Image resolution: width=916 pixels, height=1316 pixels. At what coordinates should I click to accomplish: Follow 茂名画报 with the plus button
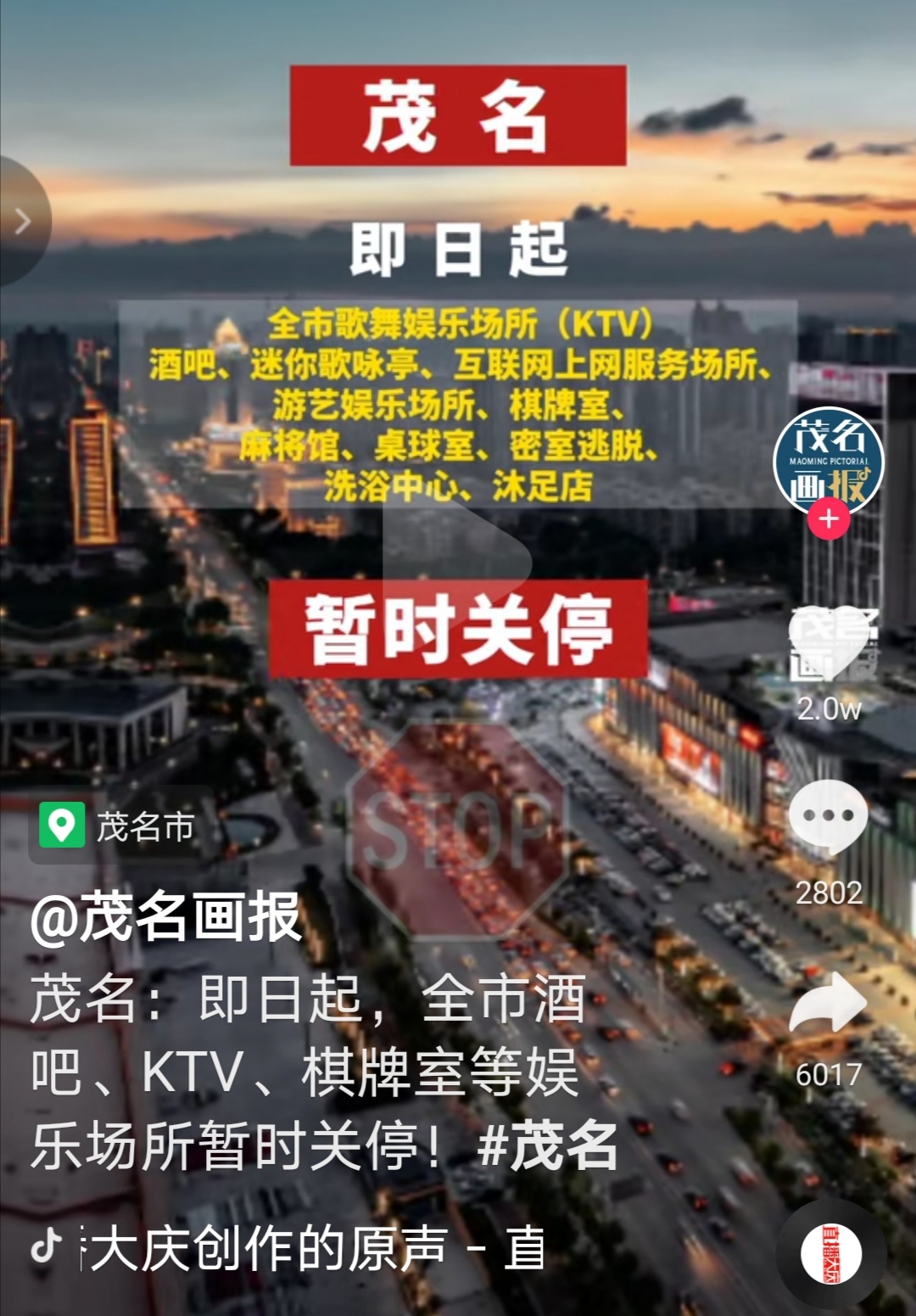(x=829, y=518)
